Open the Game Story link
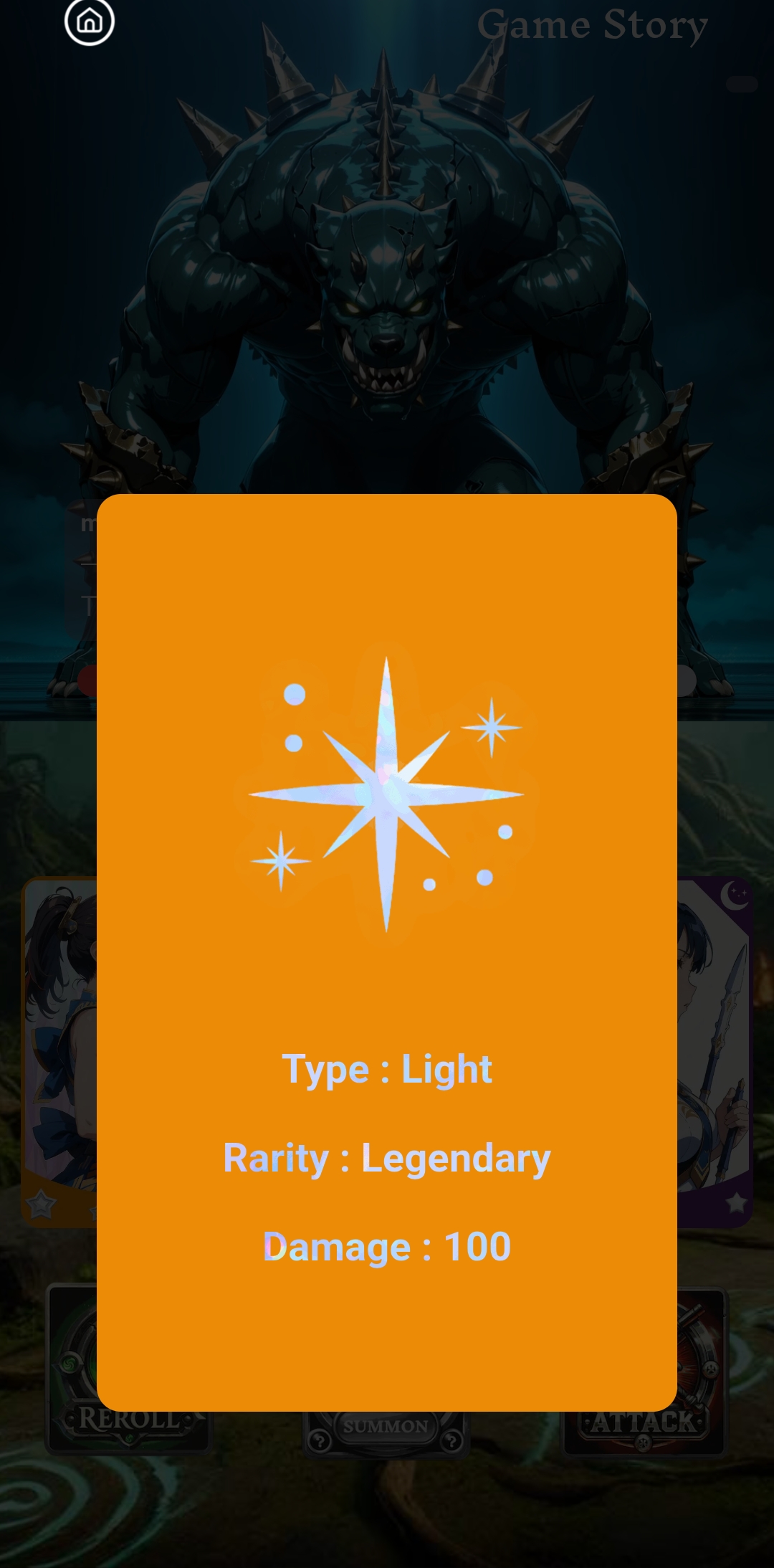 593,26
